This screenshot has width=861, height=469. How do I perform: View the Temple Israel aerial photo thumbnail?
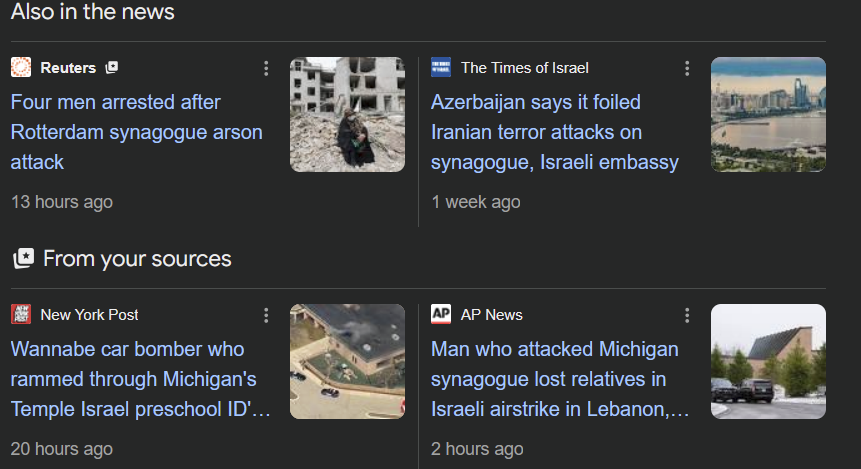coord(347,361)
